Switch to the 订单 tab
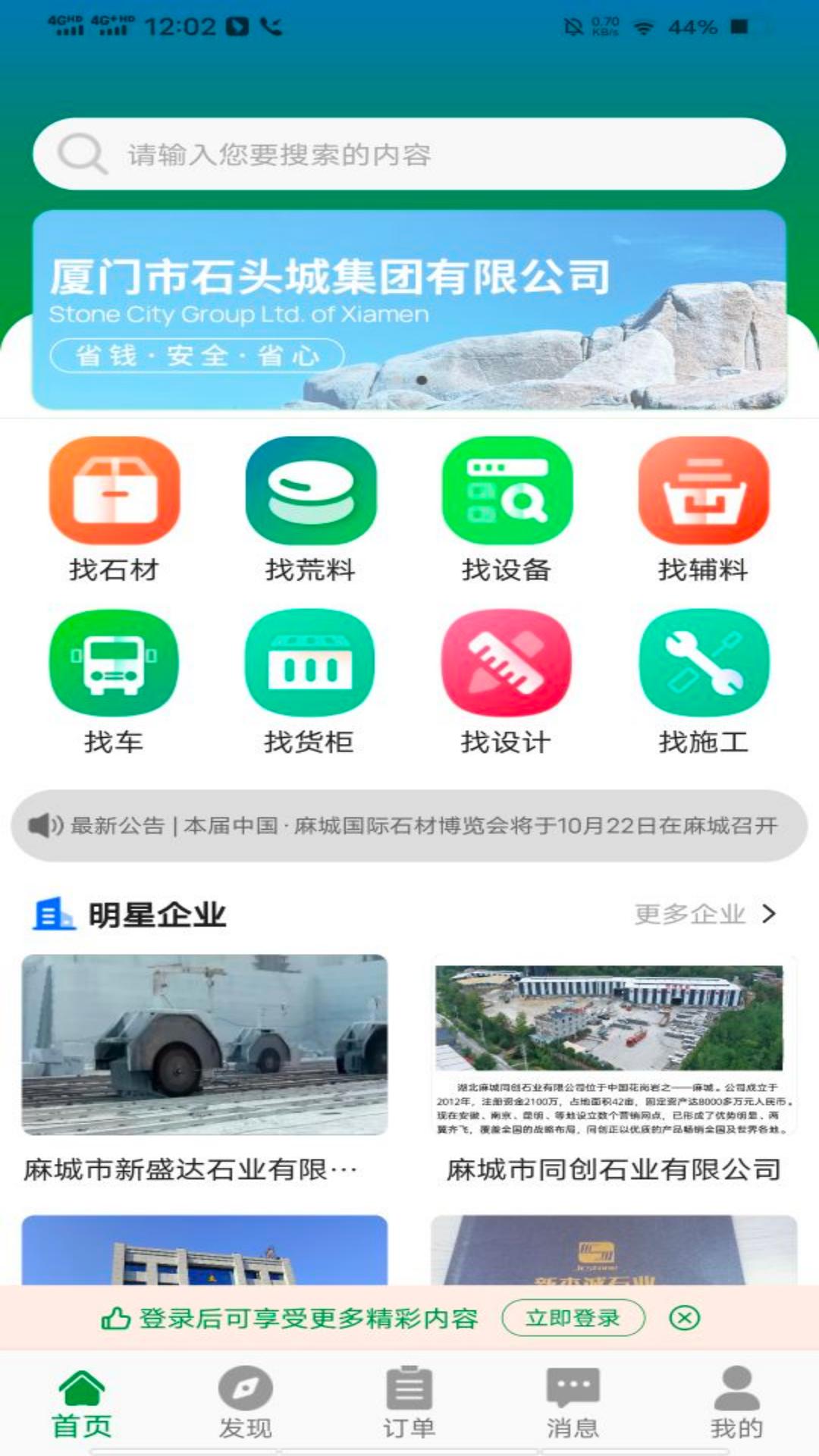 (409, 1403)
